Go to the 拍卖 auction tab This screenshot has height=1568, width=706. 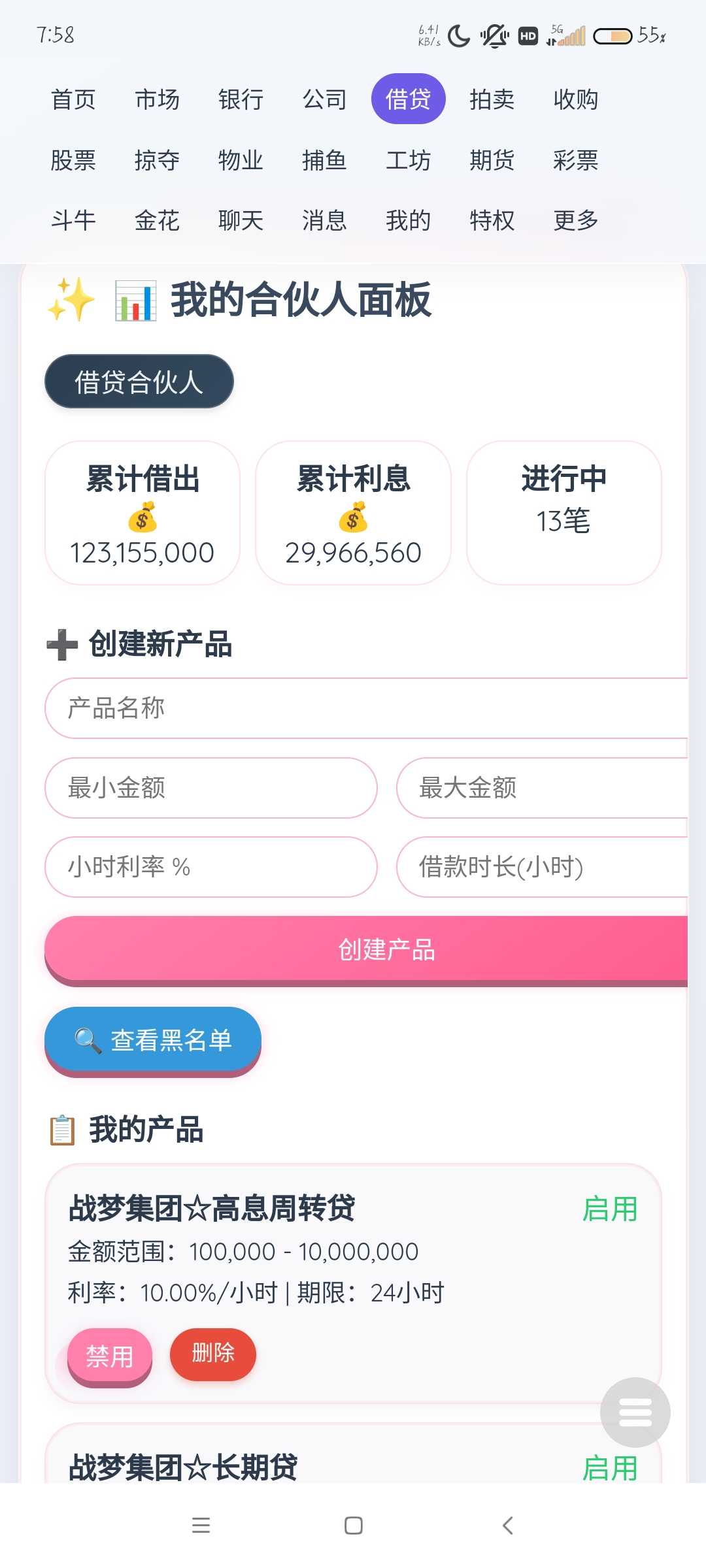492,99
